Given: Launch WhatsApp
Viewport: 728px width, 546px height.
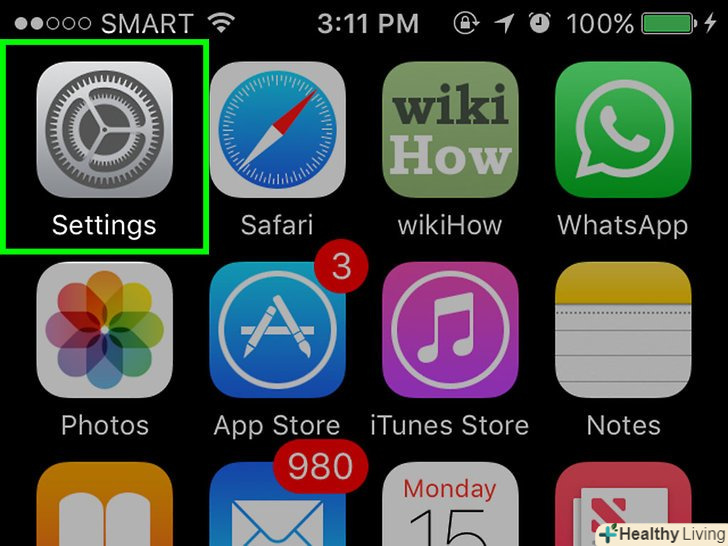Looking at the screenshot, I should click(623, 130).
